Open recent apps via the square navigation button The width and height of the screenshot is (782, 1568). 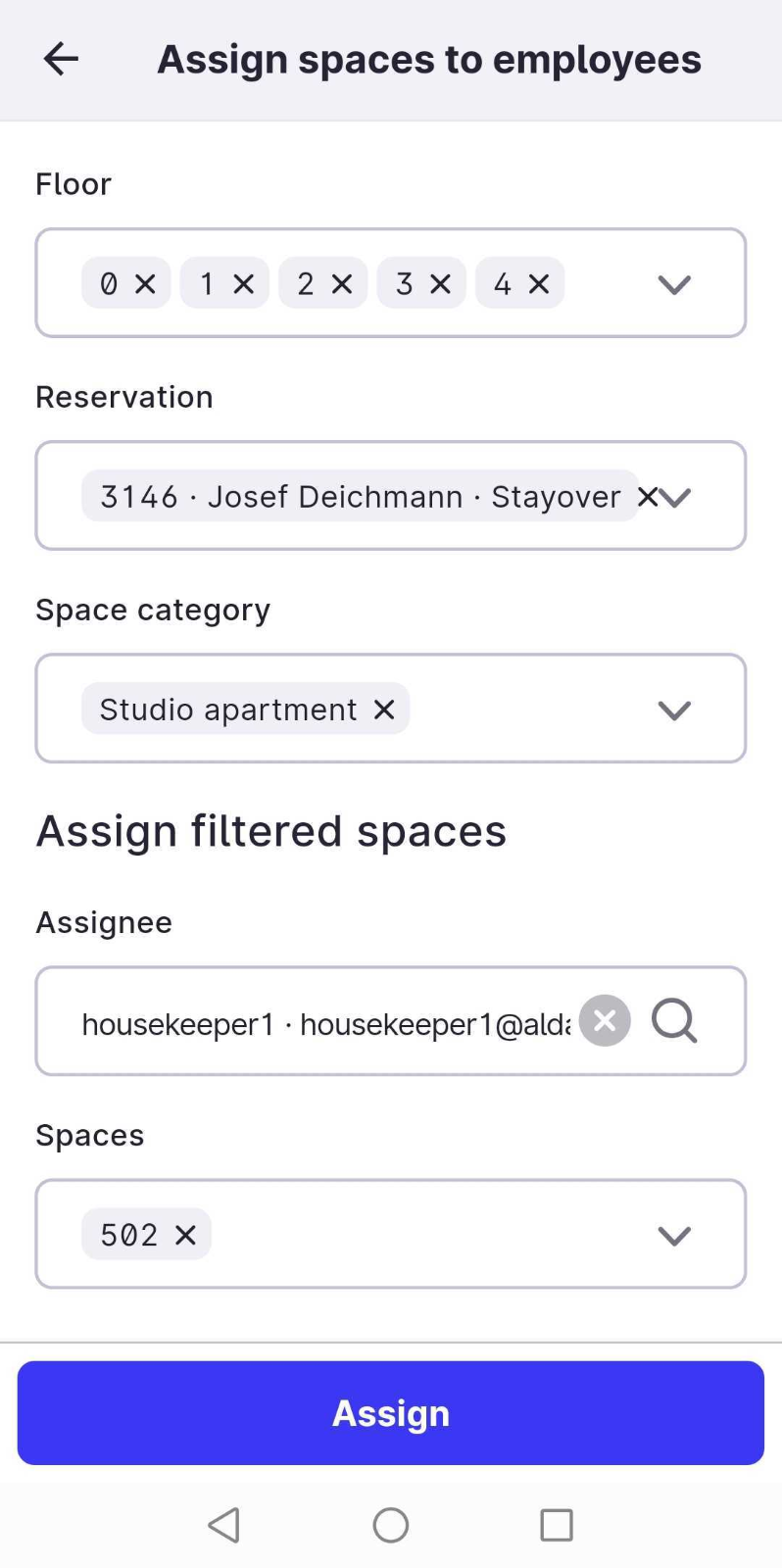(556, 1524)
